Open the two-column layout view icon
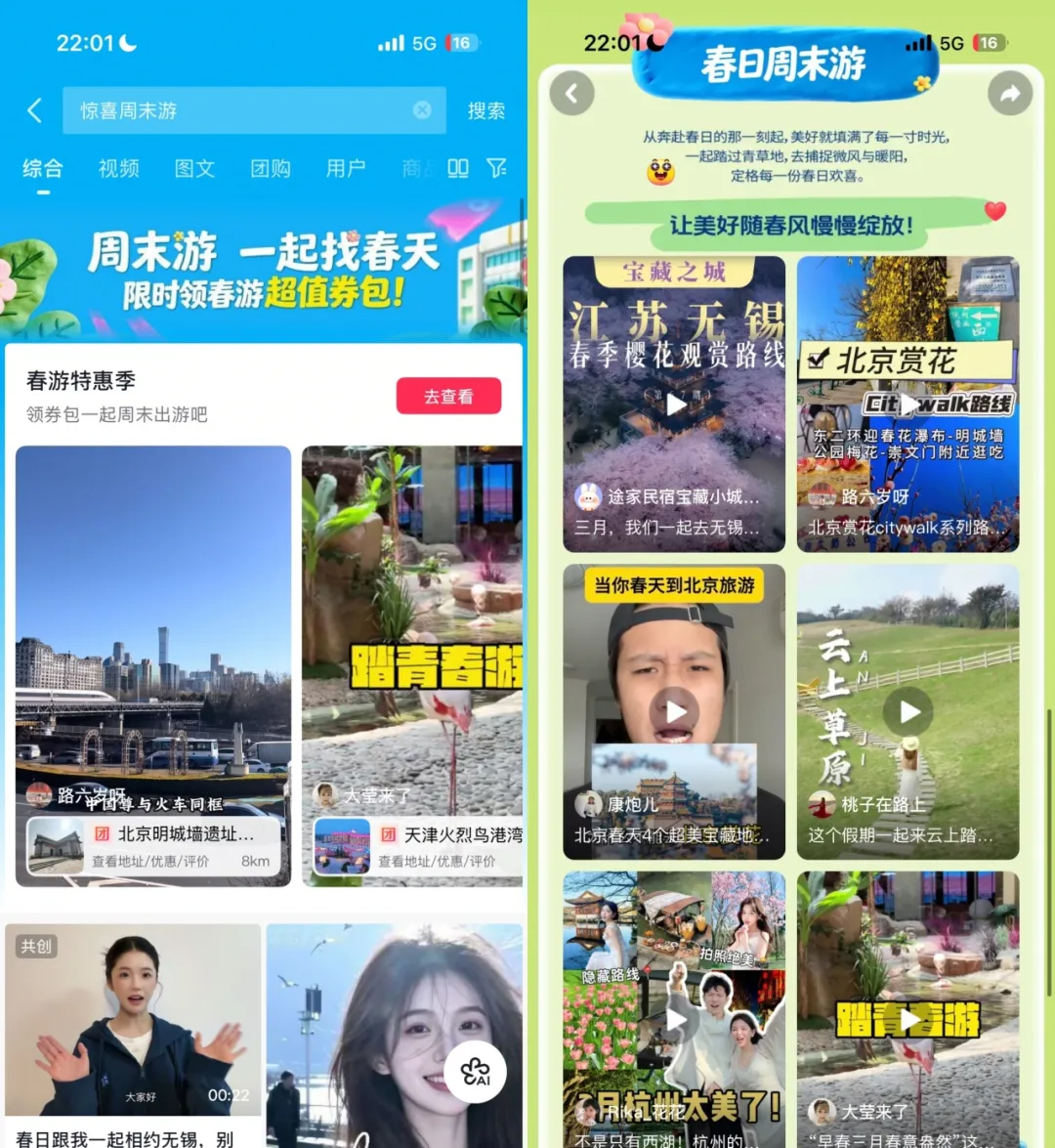This screenshot has width=1055, height=1148. click(457, 168)
